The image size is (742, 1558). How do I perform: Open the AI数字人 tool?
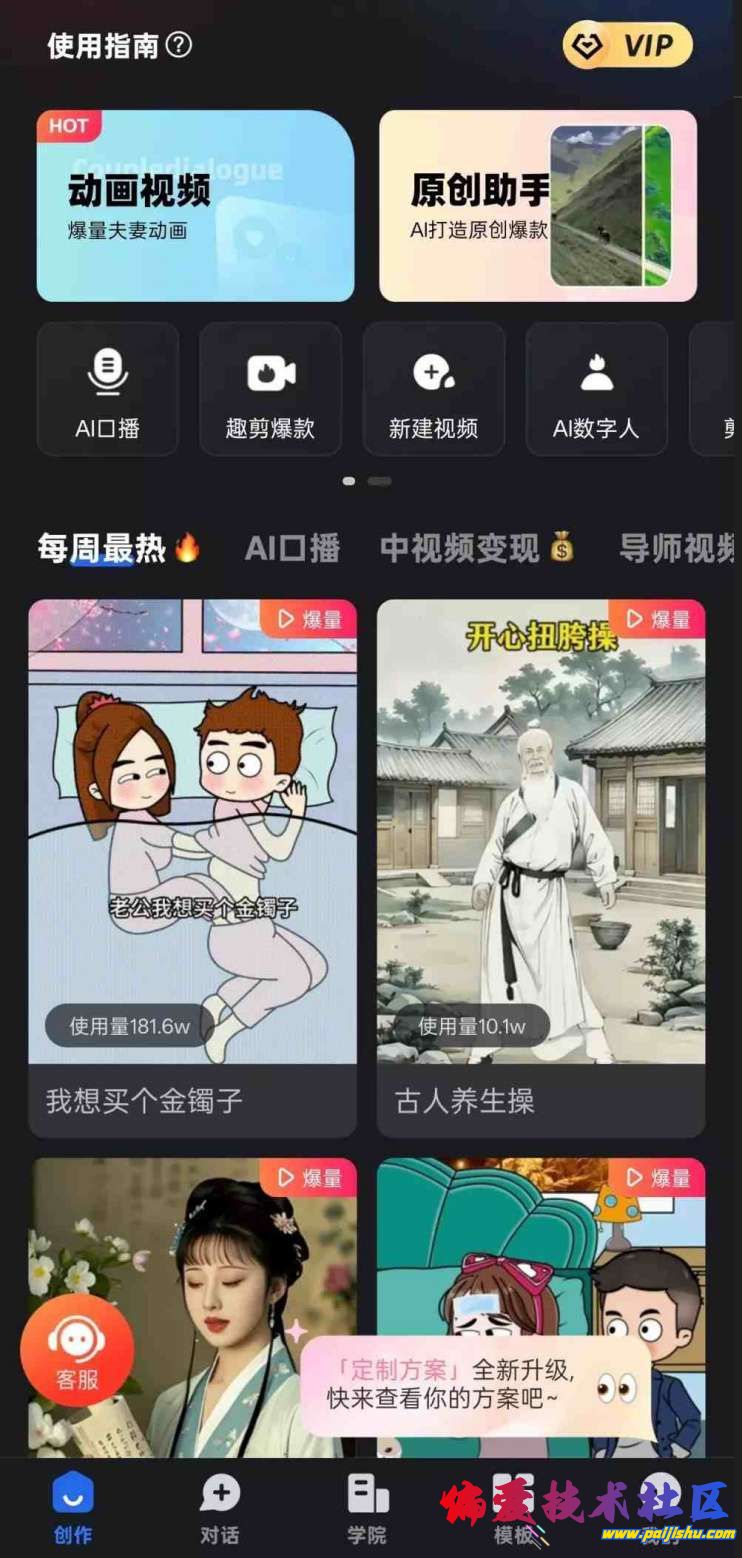(x=596, y=390)
